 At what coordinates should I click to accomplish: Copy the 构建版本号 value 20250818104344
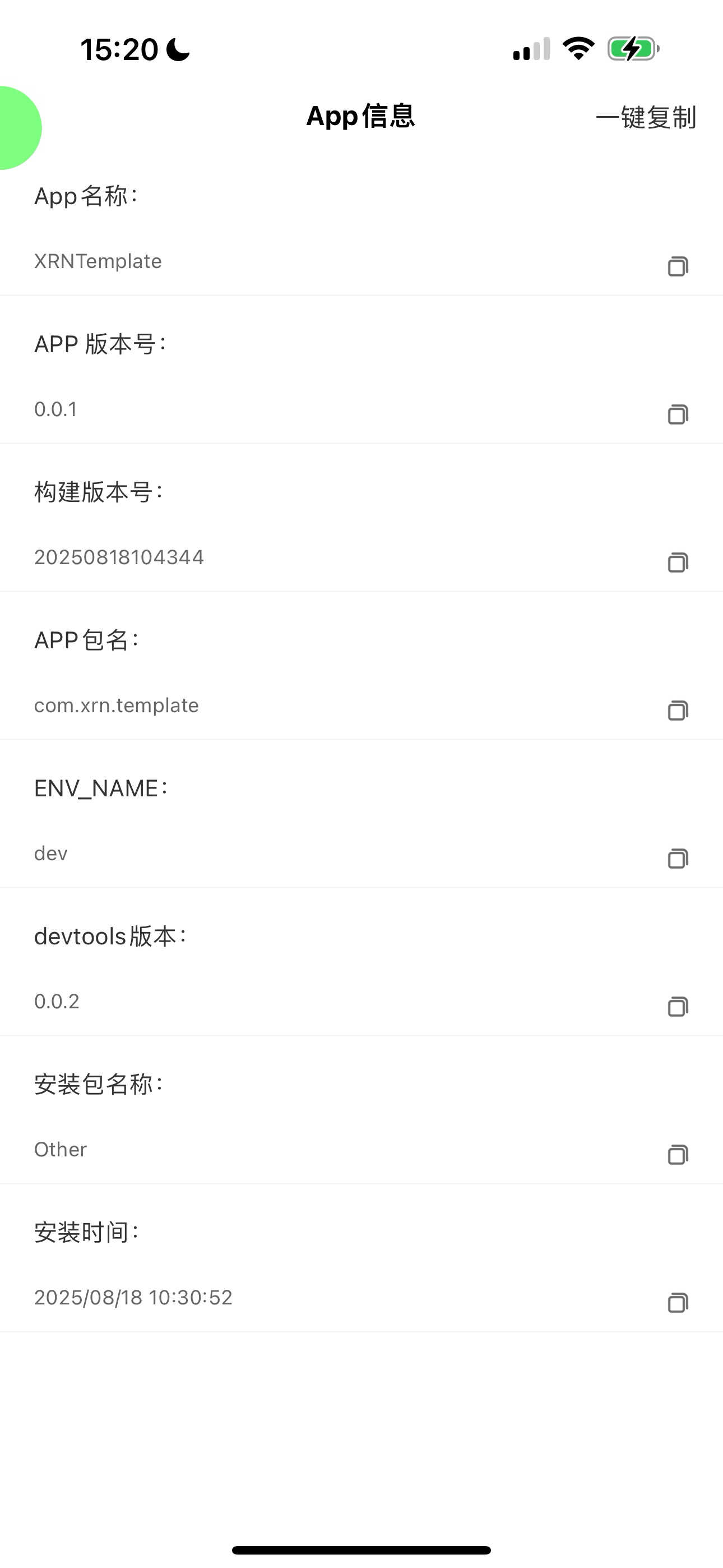pyautogui.click(x=678, y=562)
